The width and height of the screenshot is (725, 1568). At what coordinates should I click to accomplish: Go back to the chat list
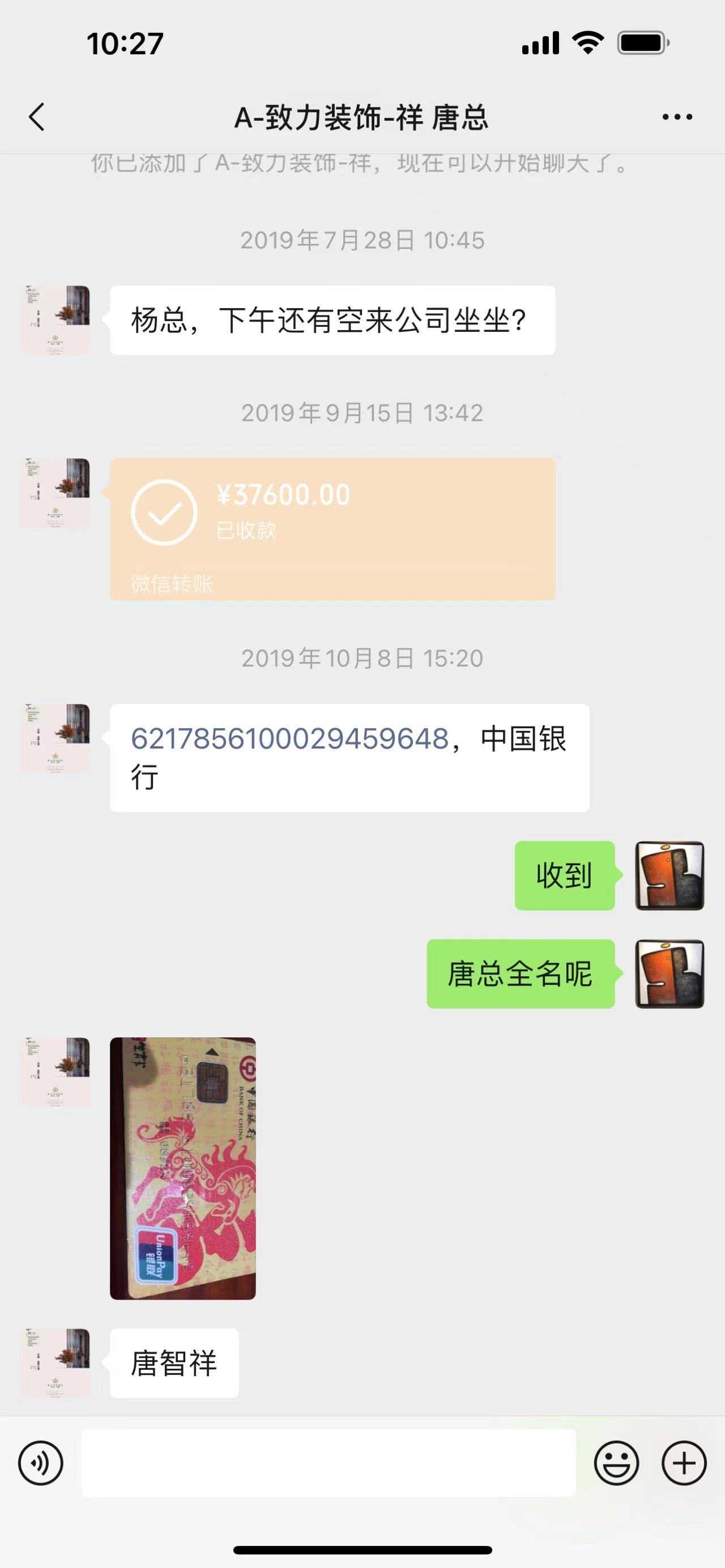[37, 117]
